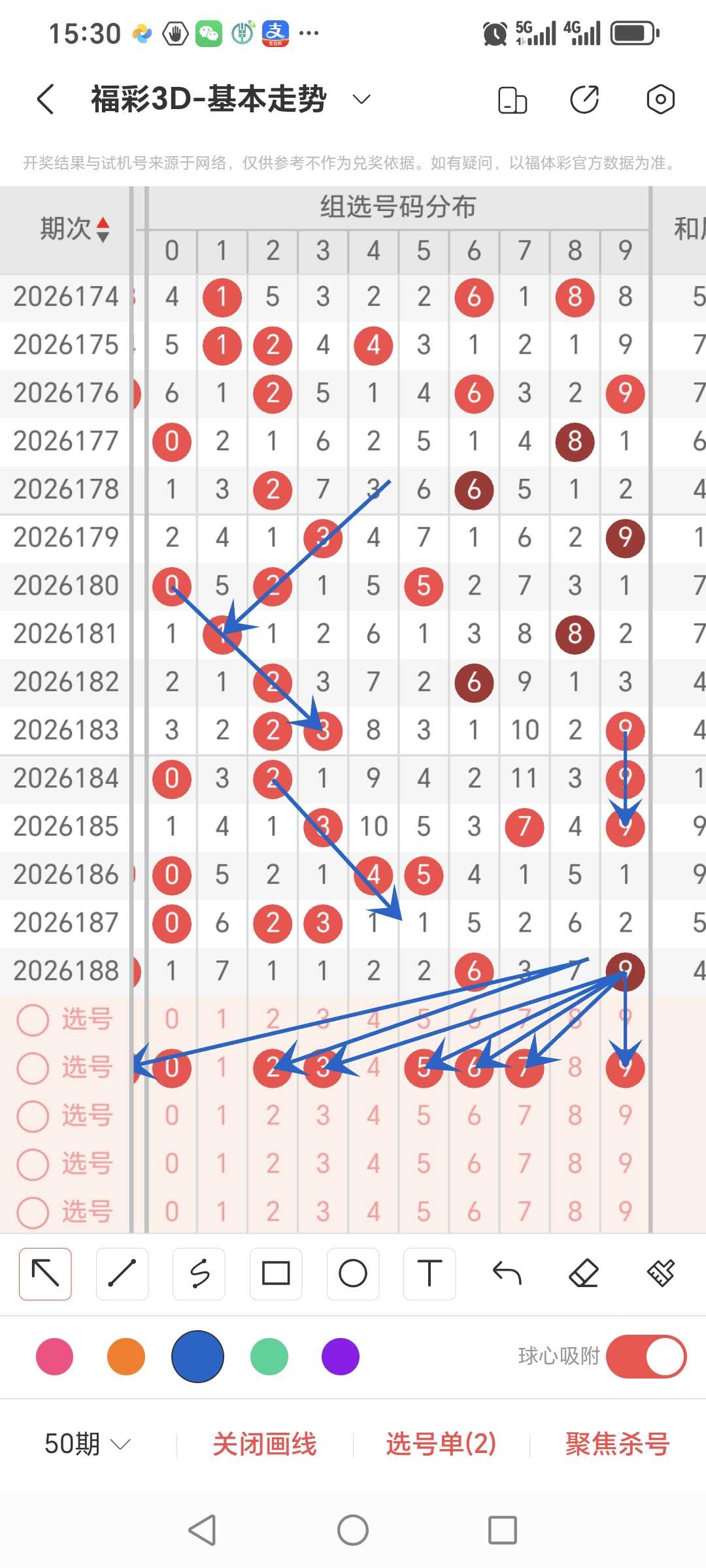Toggle screen orientation icon in the header

(512, 100)
